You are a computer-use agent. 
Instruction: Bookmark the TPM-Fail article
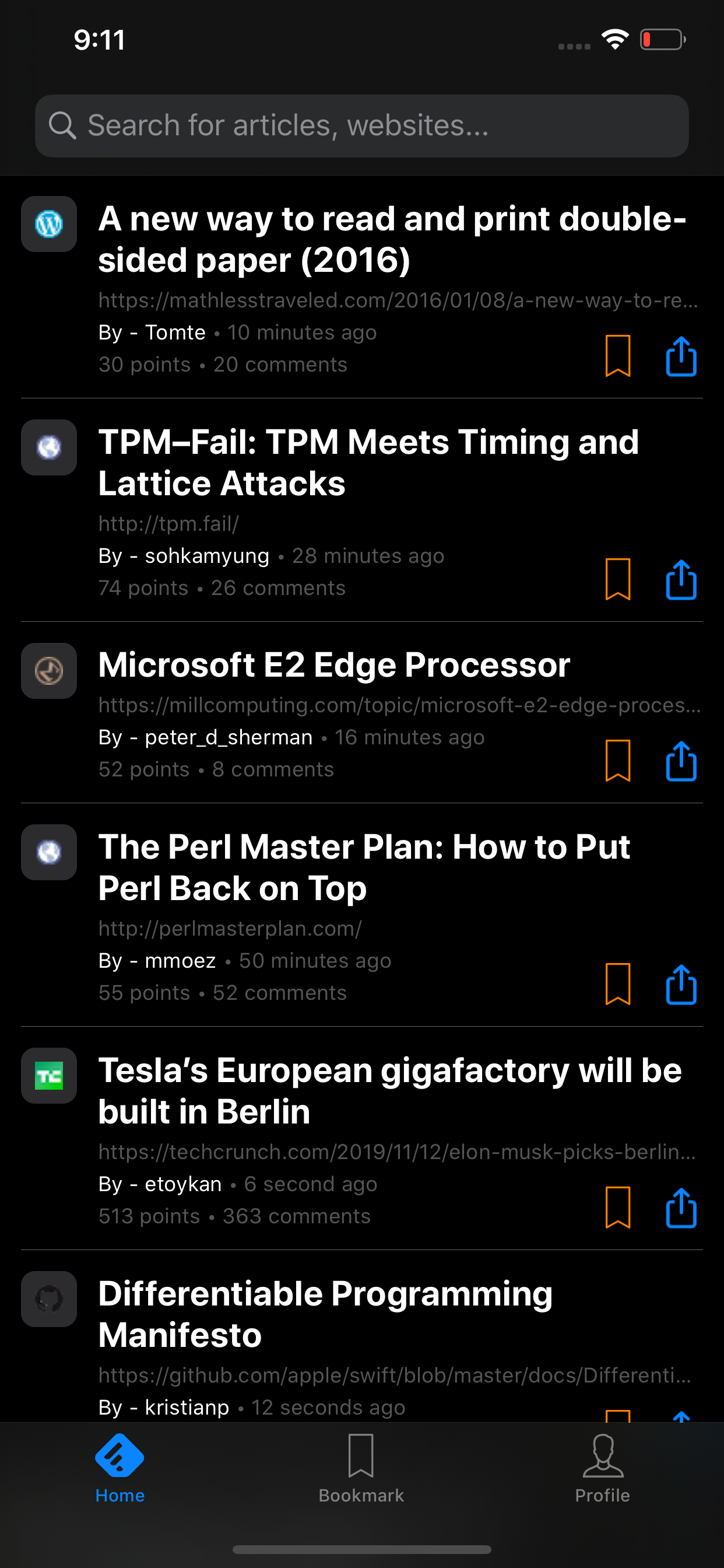[x=617, y=579]
